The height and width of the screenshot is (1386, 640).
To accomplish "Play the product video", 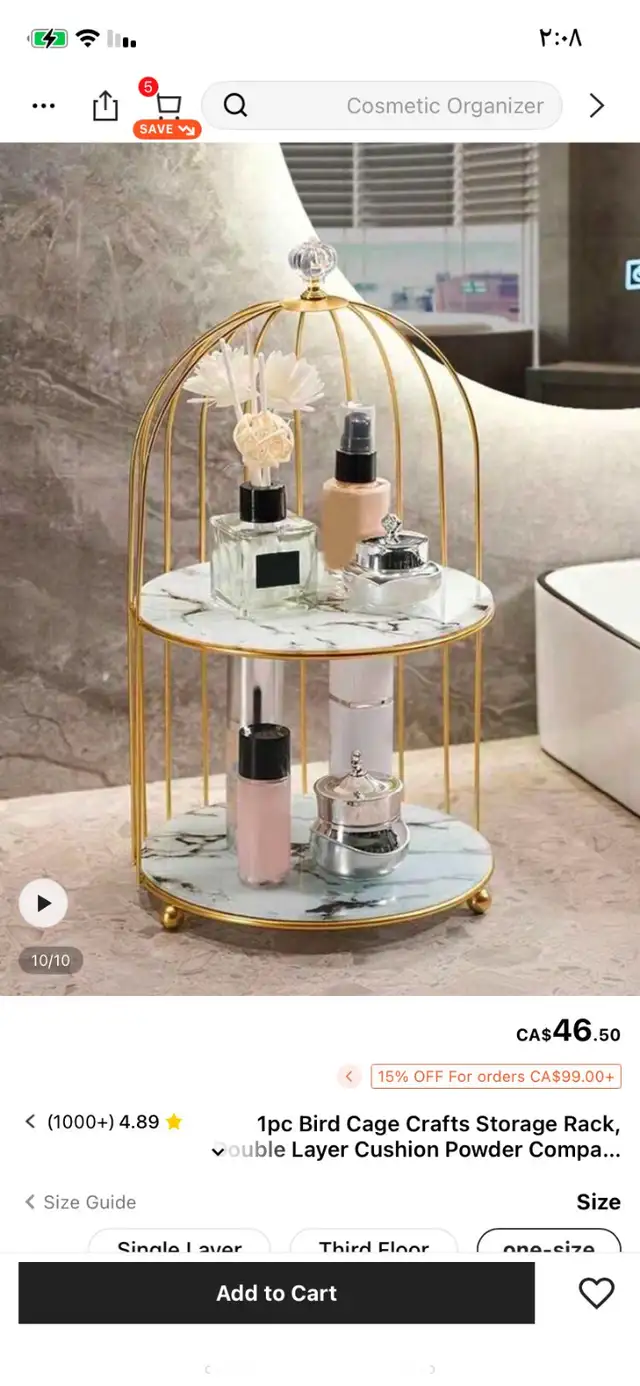I will tap(43, 904).
